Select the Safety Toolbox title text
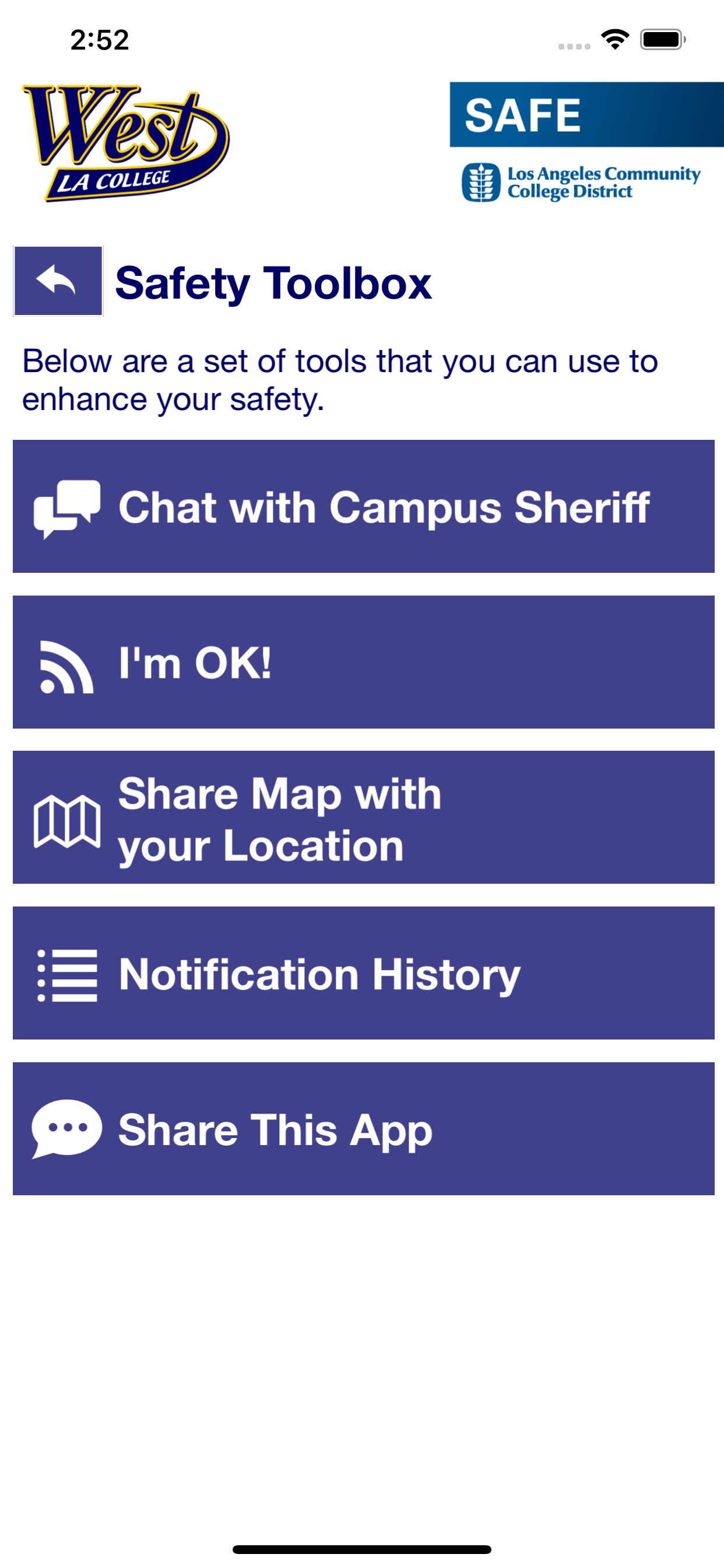The height and width of the screenshot is (1568, 724). tap(274, 283)
